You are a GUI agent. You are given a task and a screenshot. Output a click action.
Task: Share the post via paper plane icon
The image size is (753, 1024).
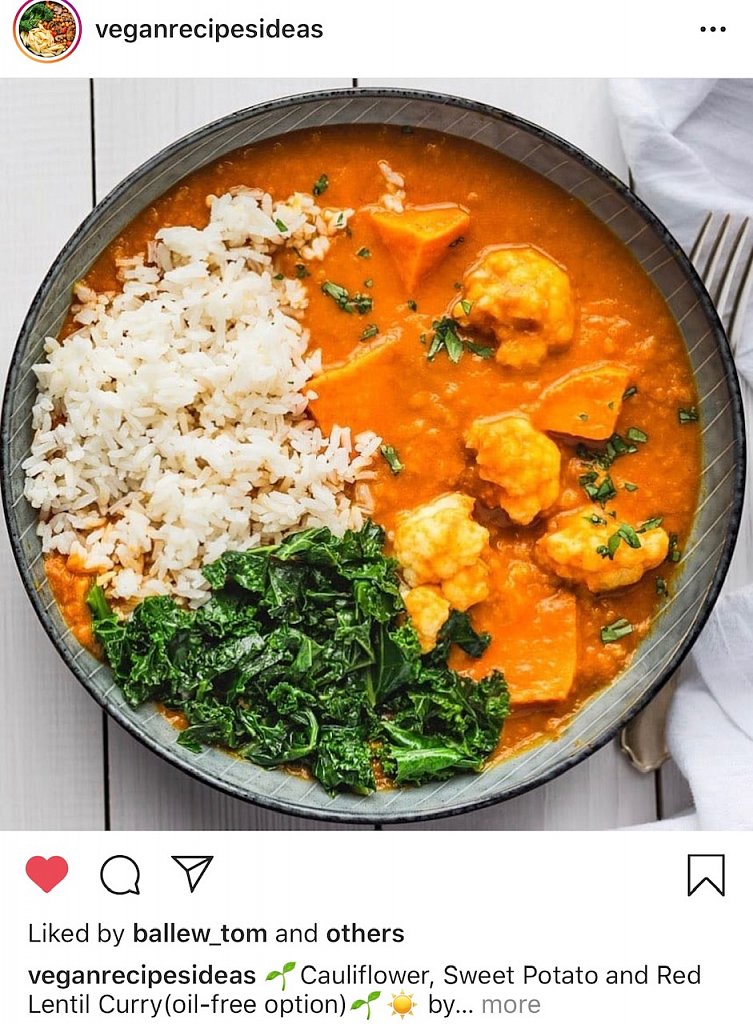pyautogui.click(x=192, y=873)
